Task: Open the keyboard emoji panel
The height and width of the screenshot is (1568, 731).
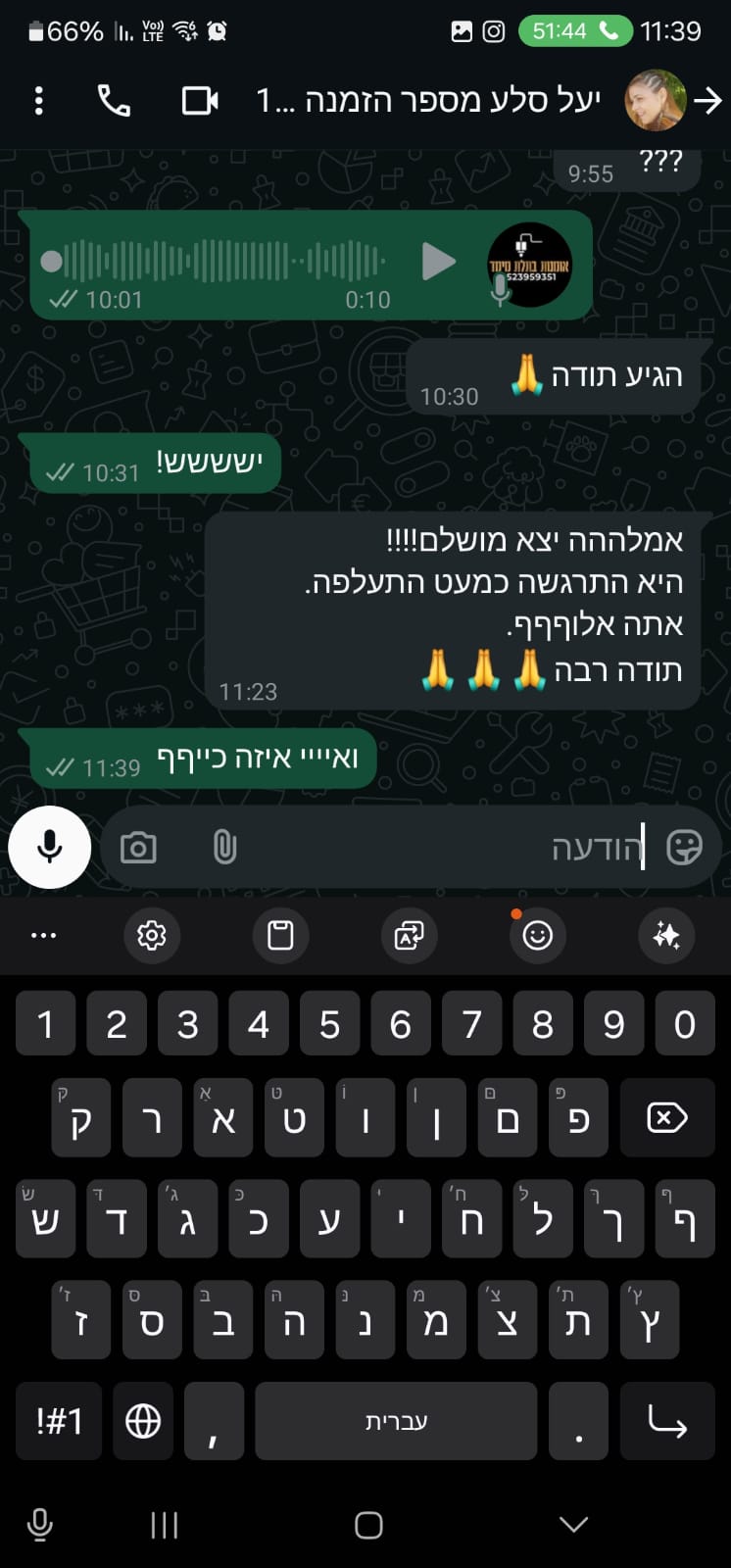Action: click(x=537, y=935)
